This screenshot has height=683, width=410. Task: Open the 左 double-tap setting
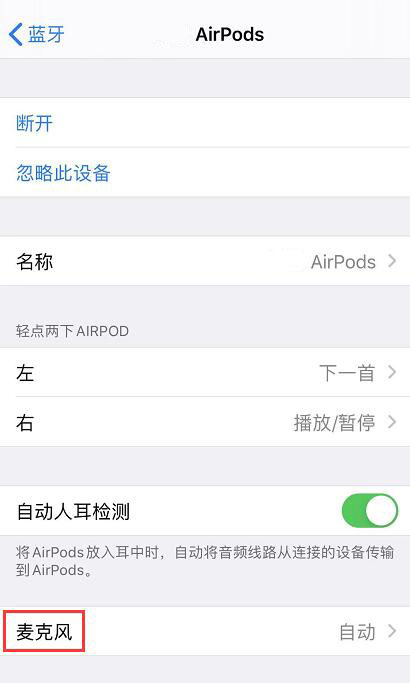(205, 372)
